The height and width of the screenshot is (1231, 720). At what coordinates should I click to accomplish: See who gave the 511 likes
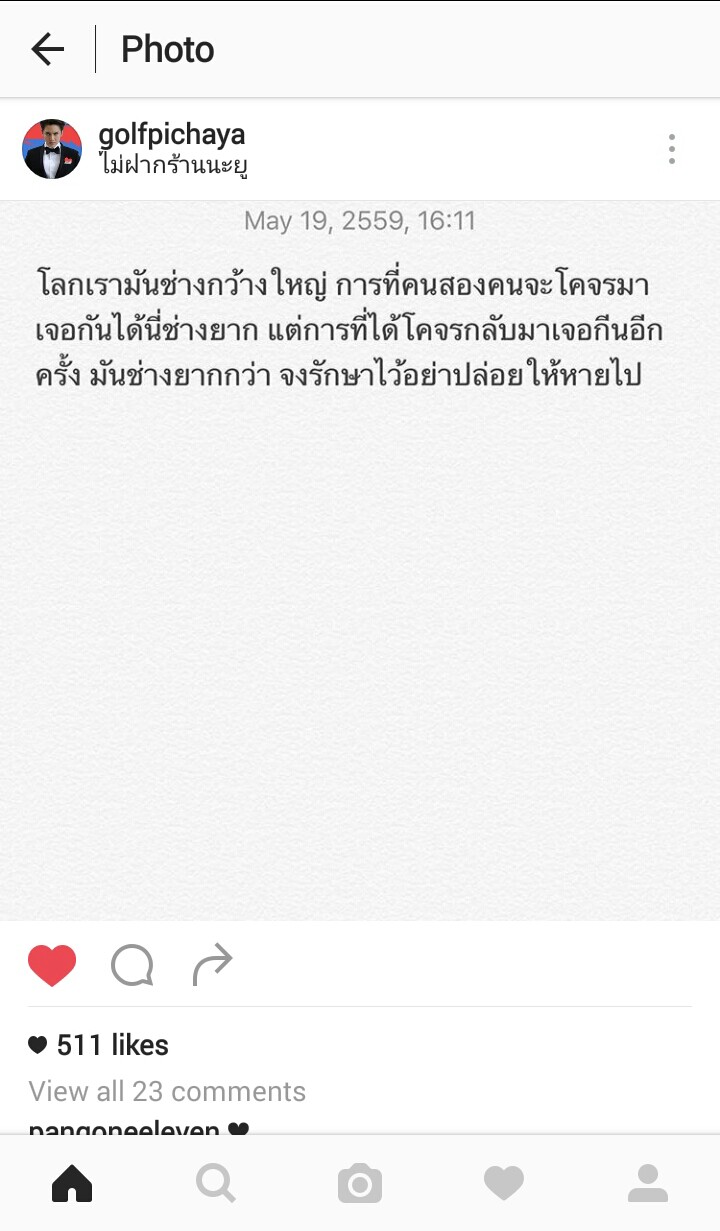[x=111, y=1045]
